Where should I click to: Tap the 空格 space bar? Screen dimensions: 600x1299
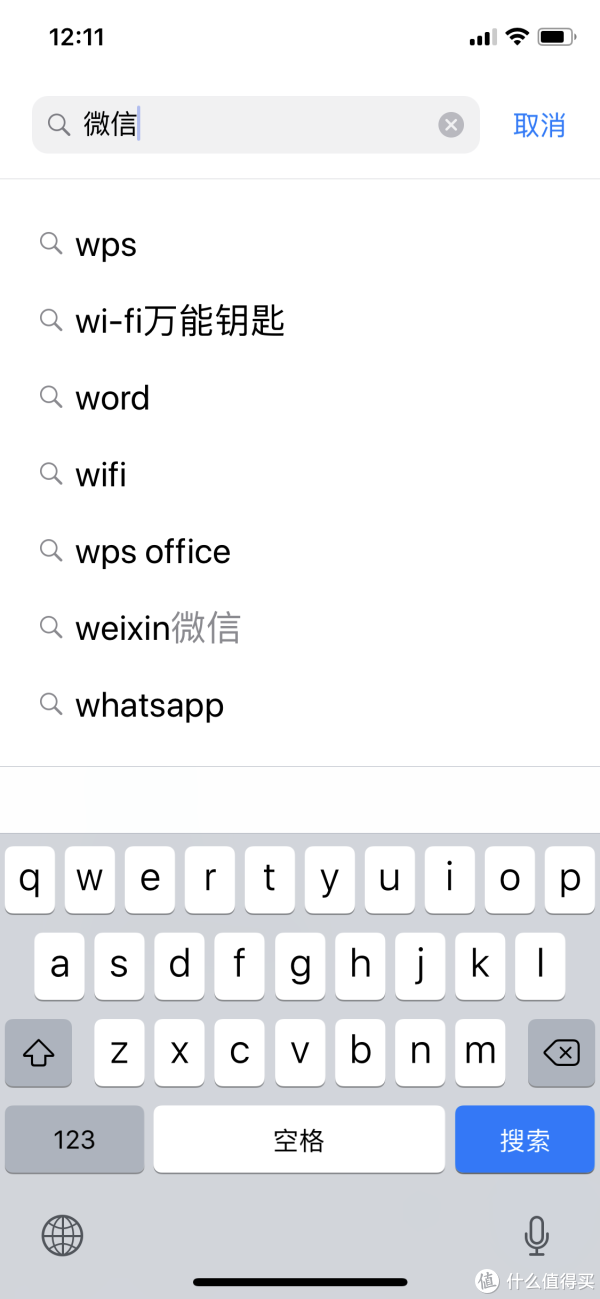coord(299,1139)
